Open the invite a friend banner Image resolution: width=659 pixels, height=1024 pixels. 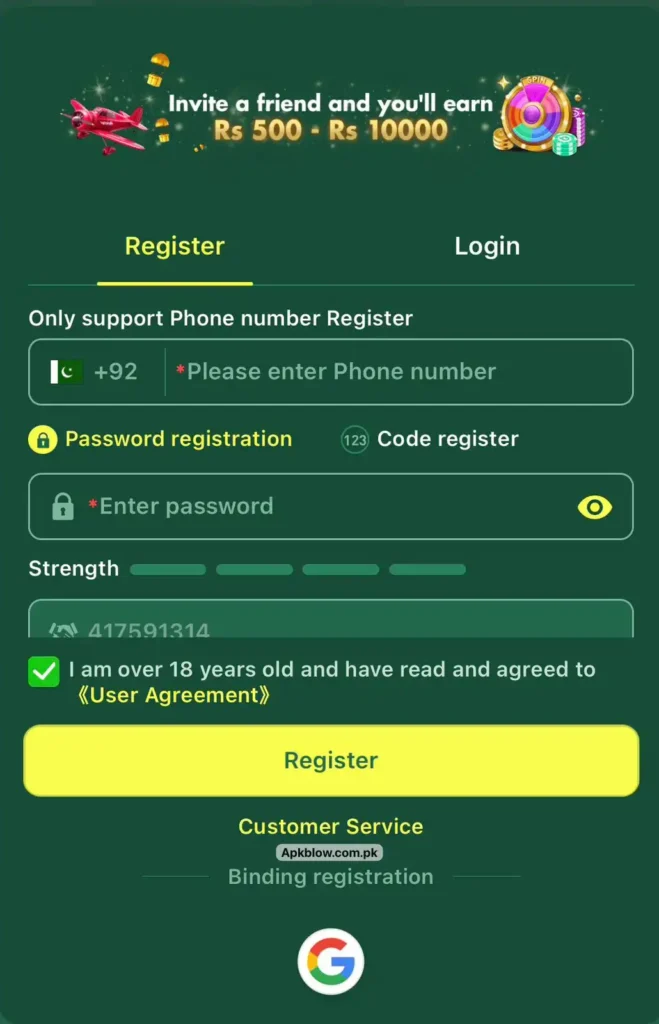330,108
